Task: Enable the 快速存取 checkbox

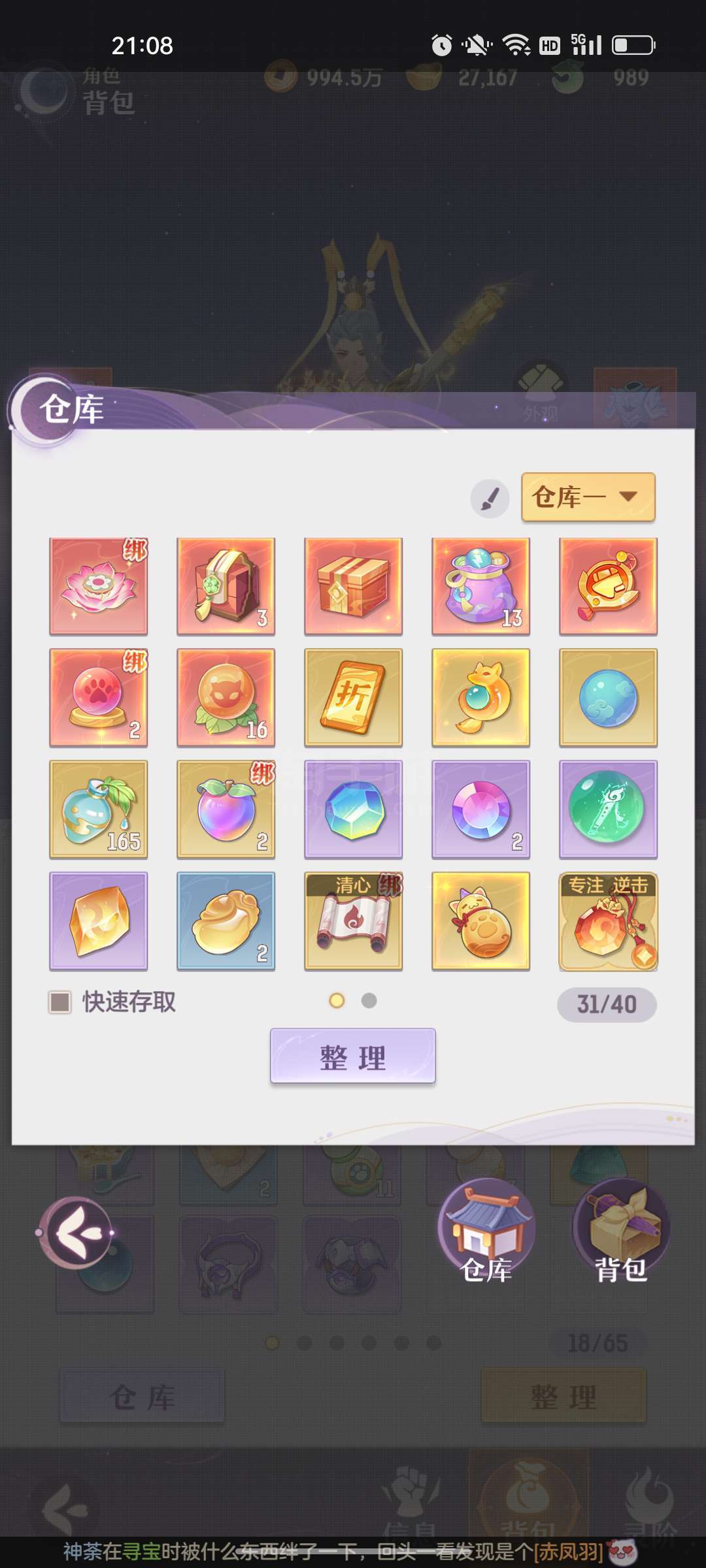Action: tap(60, 1002)
